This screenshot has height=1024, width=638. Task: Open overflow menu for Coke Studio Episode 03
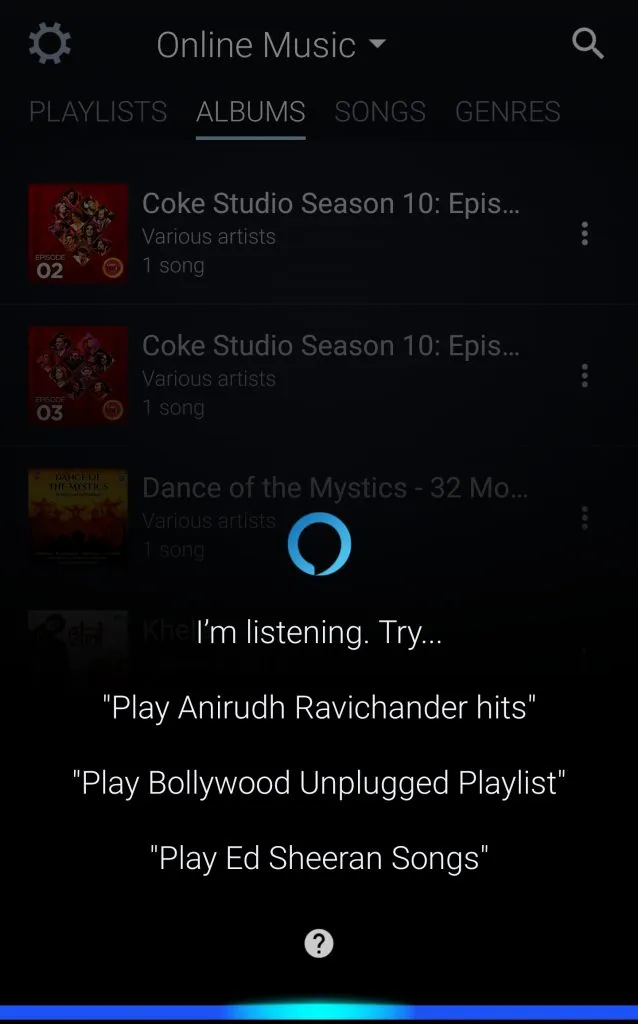585,376
